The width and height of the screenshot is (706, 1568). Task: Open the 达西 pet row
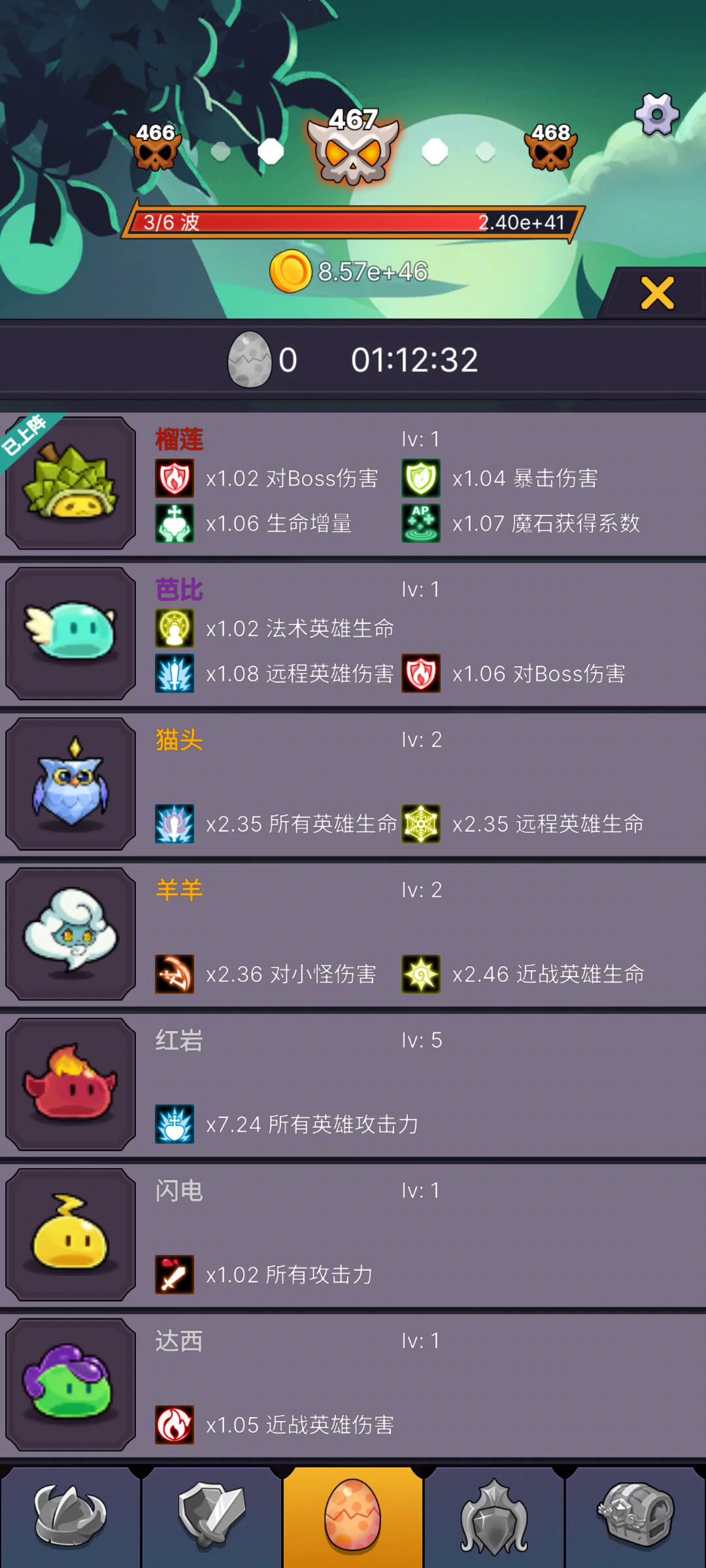(x=353, y=1385)
